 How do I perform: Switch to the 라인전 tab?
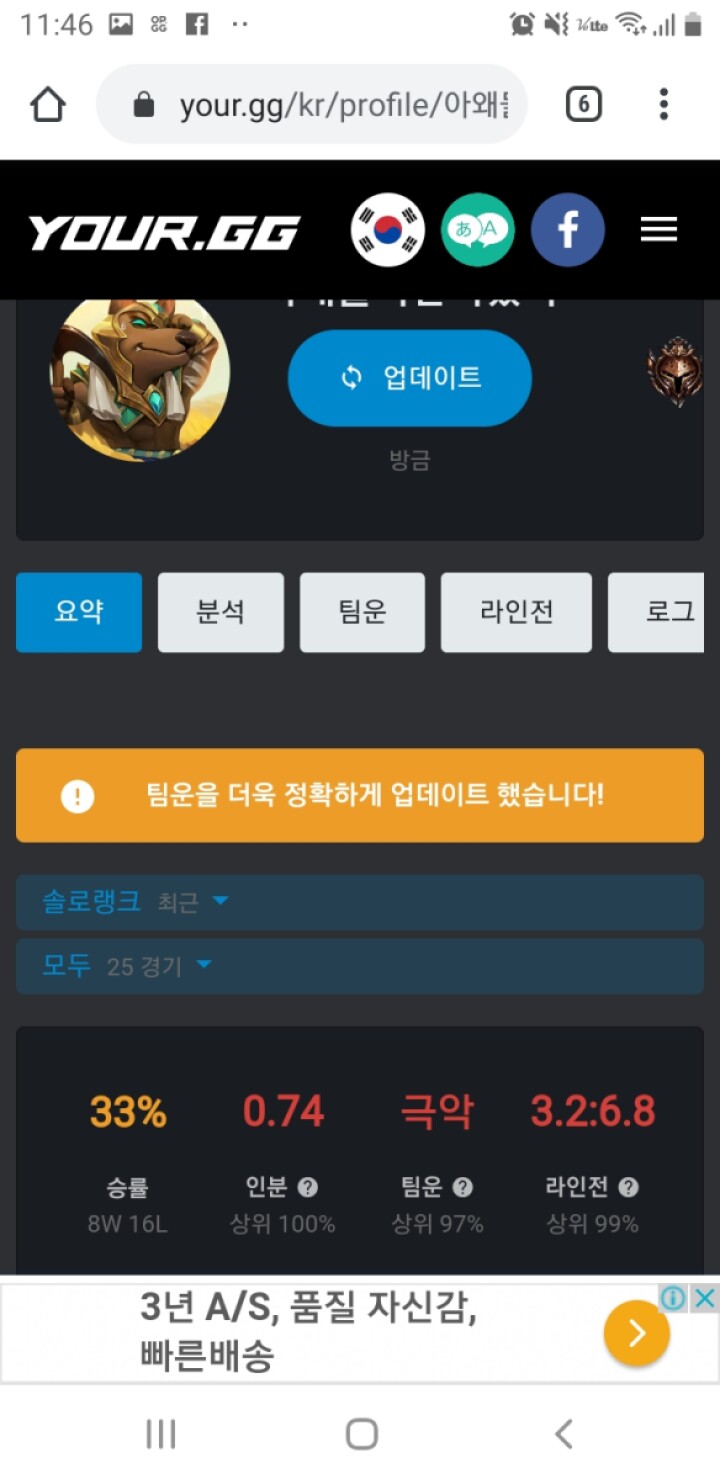point(516,612)
